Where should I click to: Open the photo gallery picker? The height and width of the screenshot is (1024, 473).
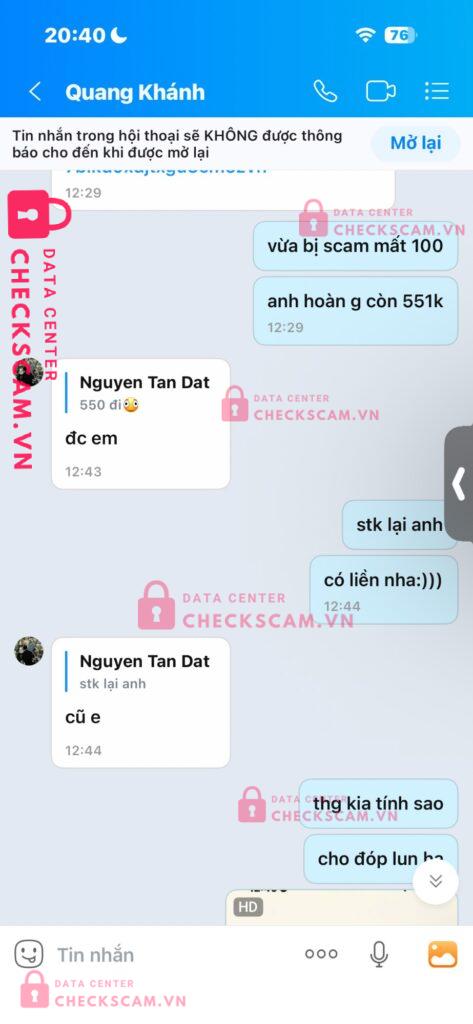click(442, 954)
